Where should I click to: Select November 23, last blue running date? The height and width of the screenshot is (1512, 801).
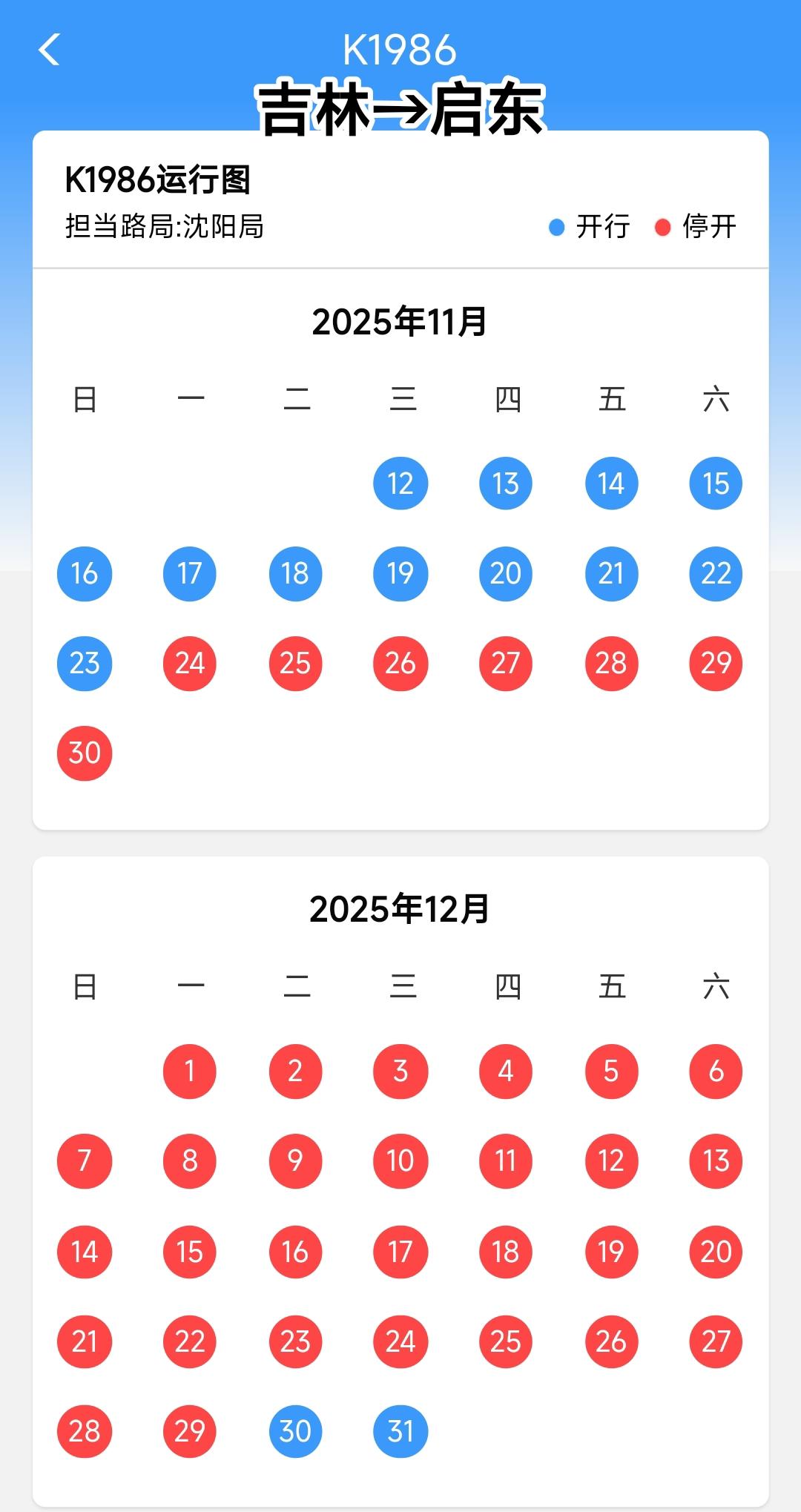(x=84, y=664)
